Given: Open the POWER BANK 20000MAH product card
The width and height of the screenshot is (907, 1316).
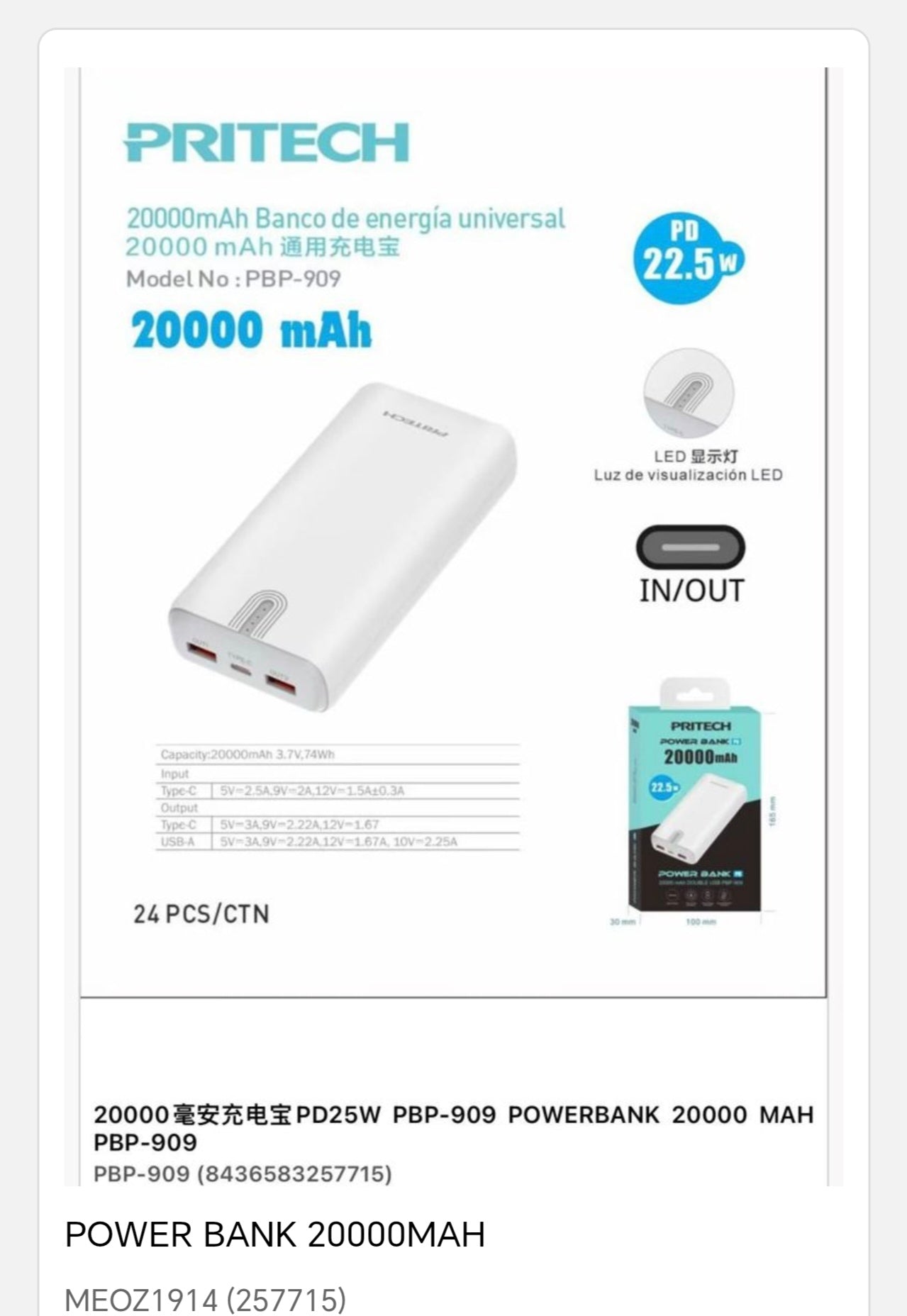Looking at the screenshot, I should tap(275, 1234).
